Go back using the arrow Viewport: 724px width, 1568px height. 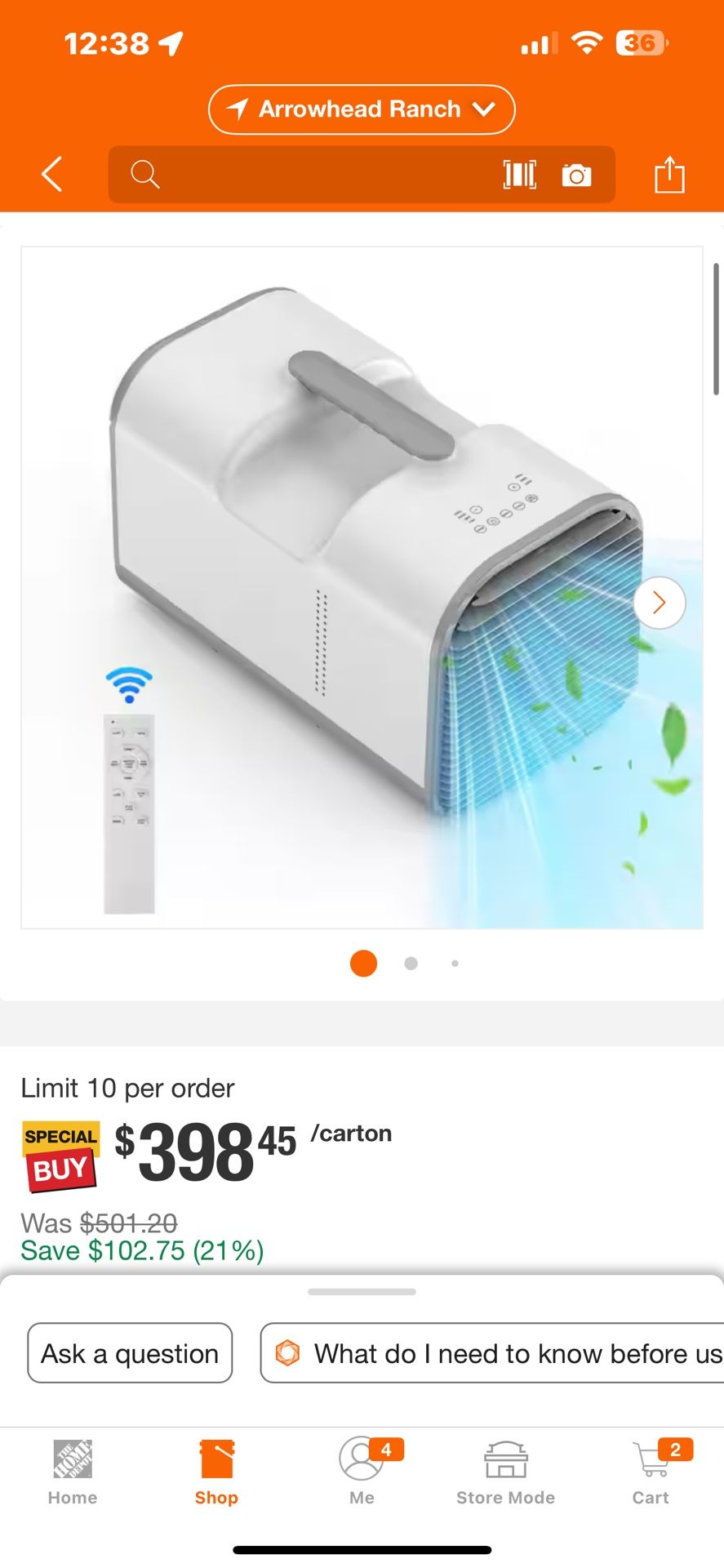point(52,174)
